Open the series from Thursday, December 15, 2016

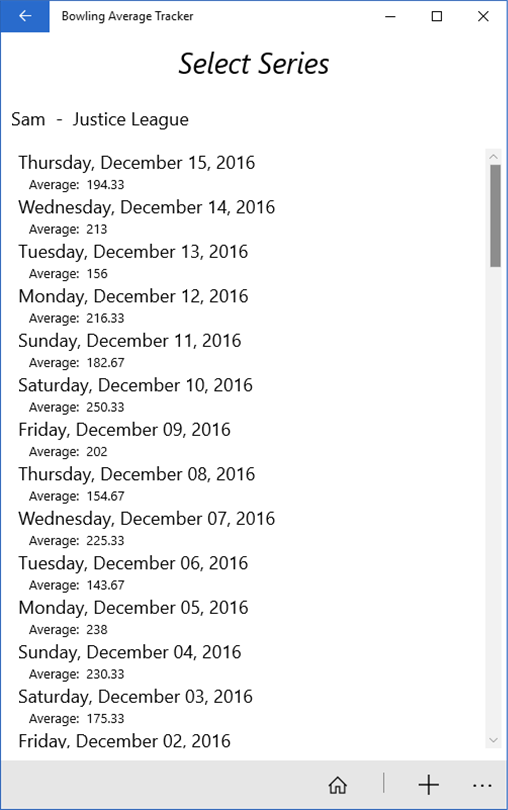click(247, 172)
